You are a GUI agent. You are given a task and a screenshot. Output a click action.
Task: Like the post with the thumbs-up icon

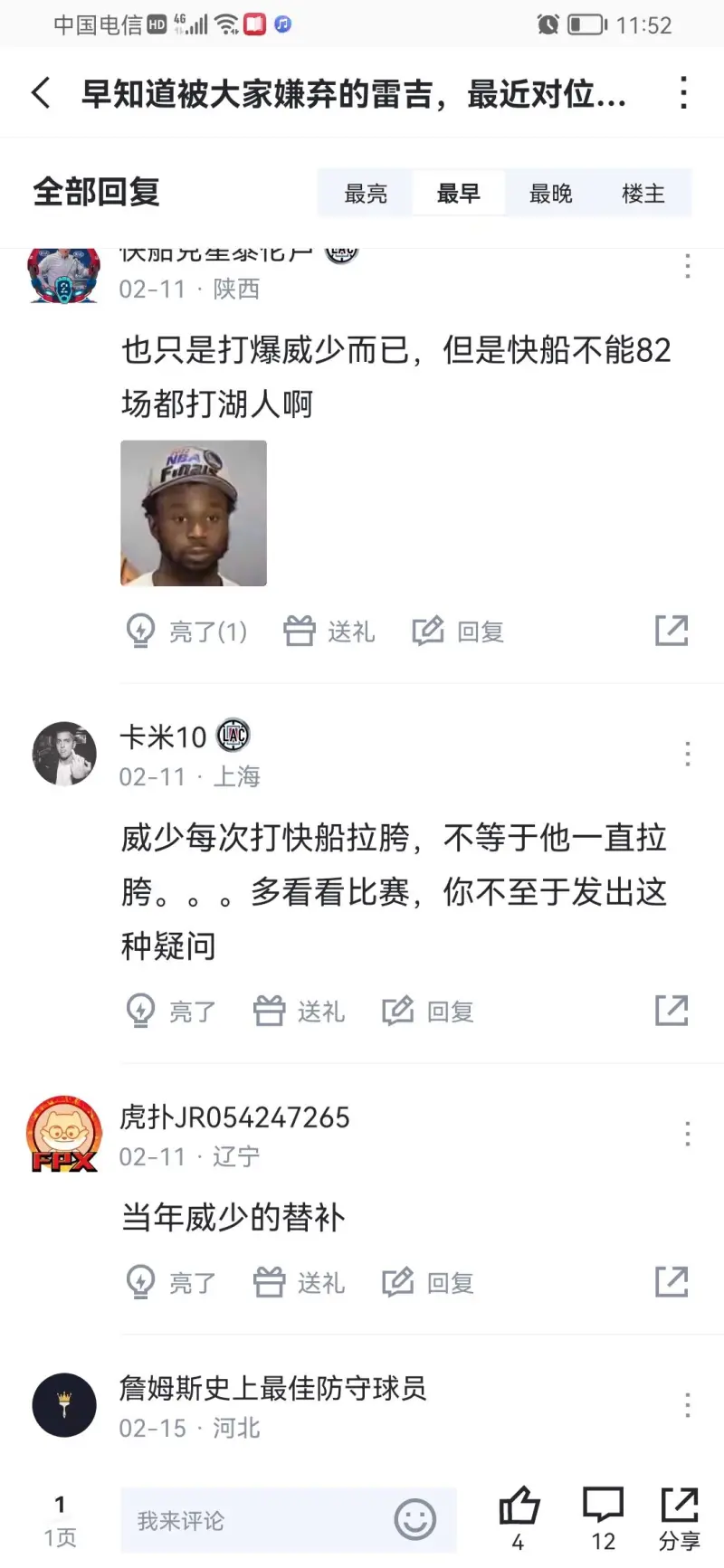click(x=519, y=1517)
